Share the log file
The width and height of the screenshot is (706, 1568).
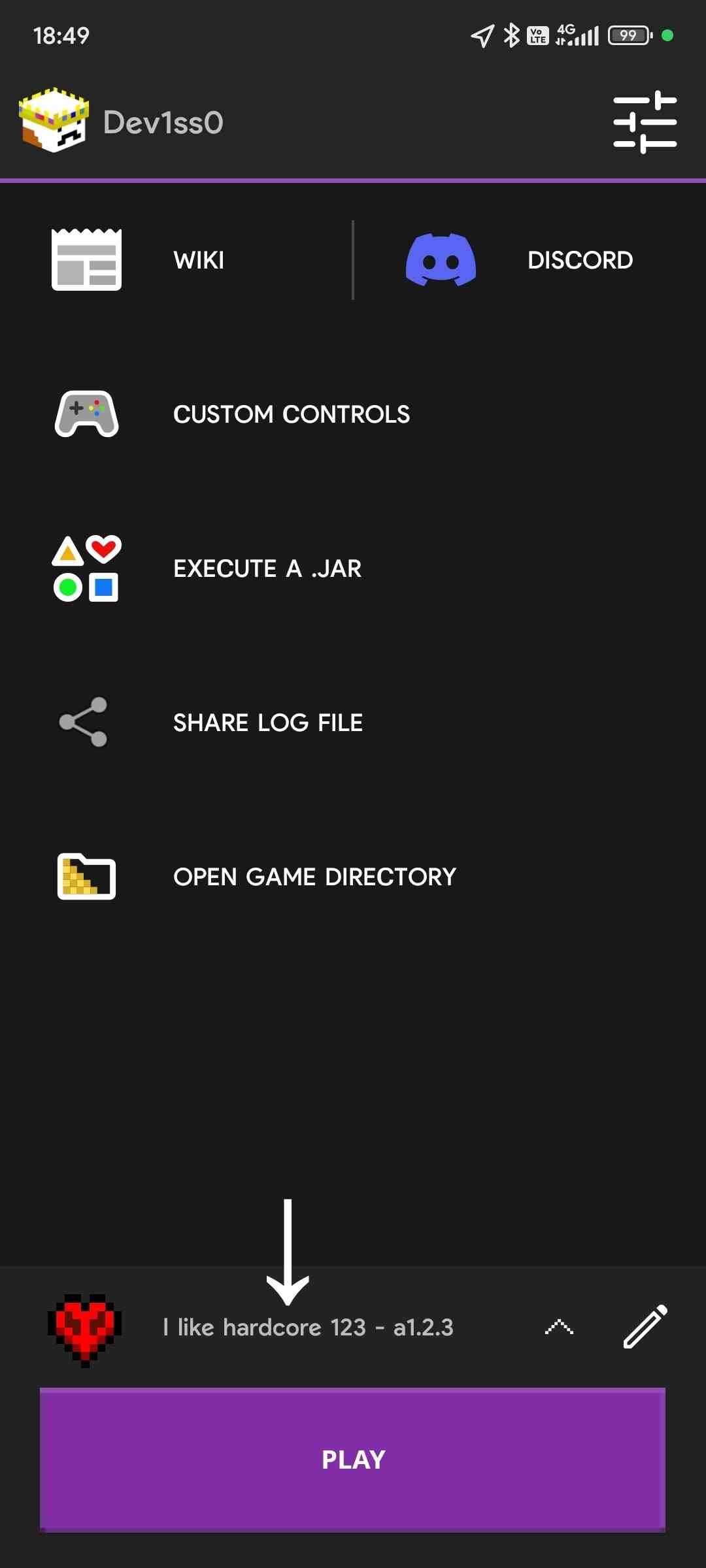(267, 723)
